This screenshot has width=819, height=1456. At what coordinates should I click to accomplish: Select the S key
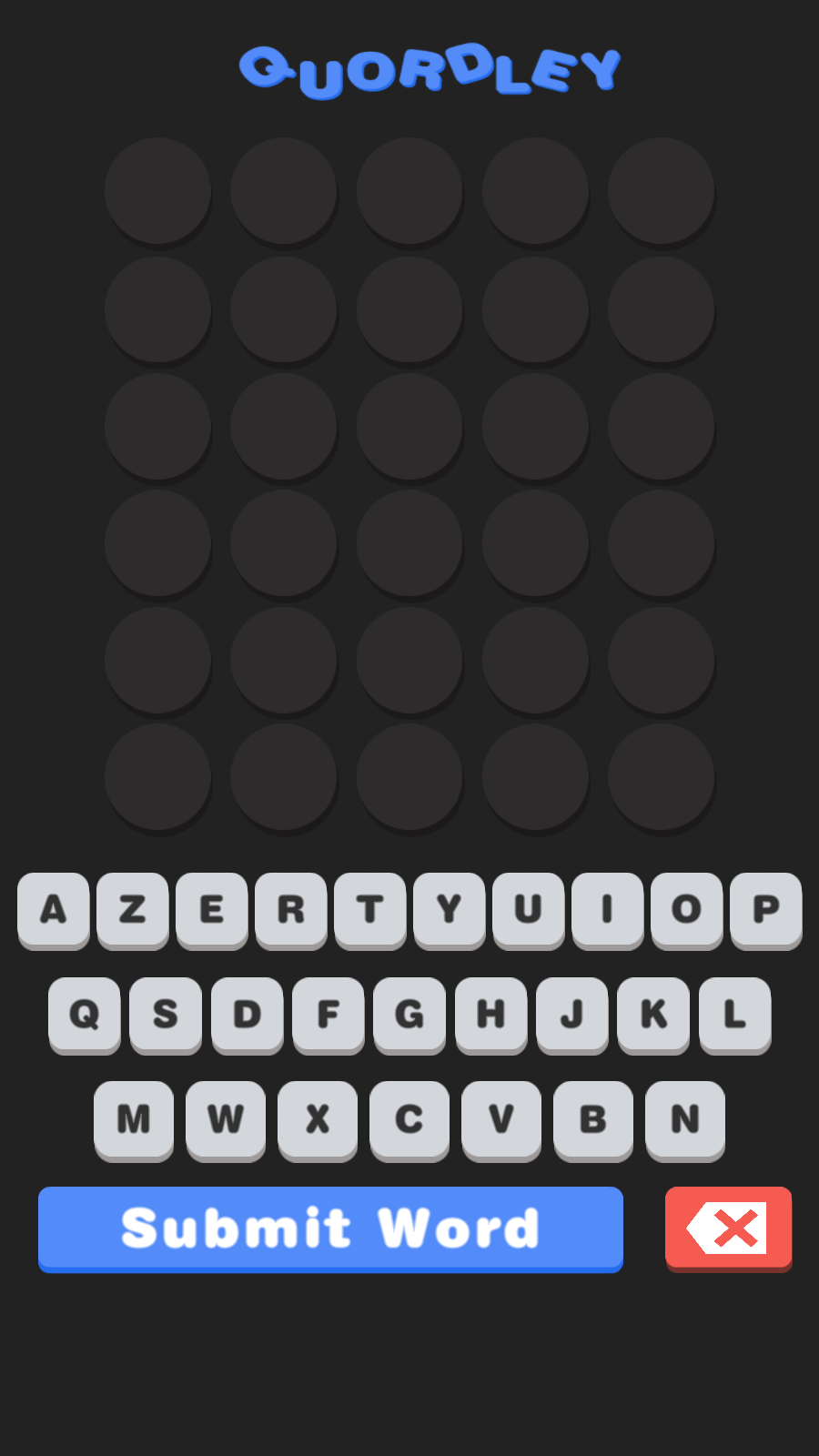(x=166, y=1016)
